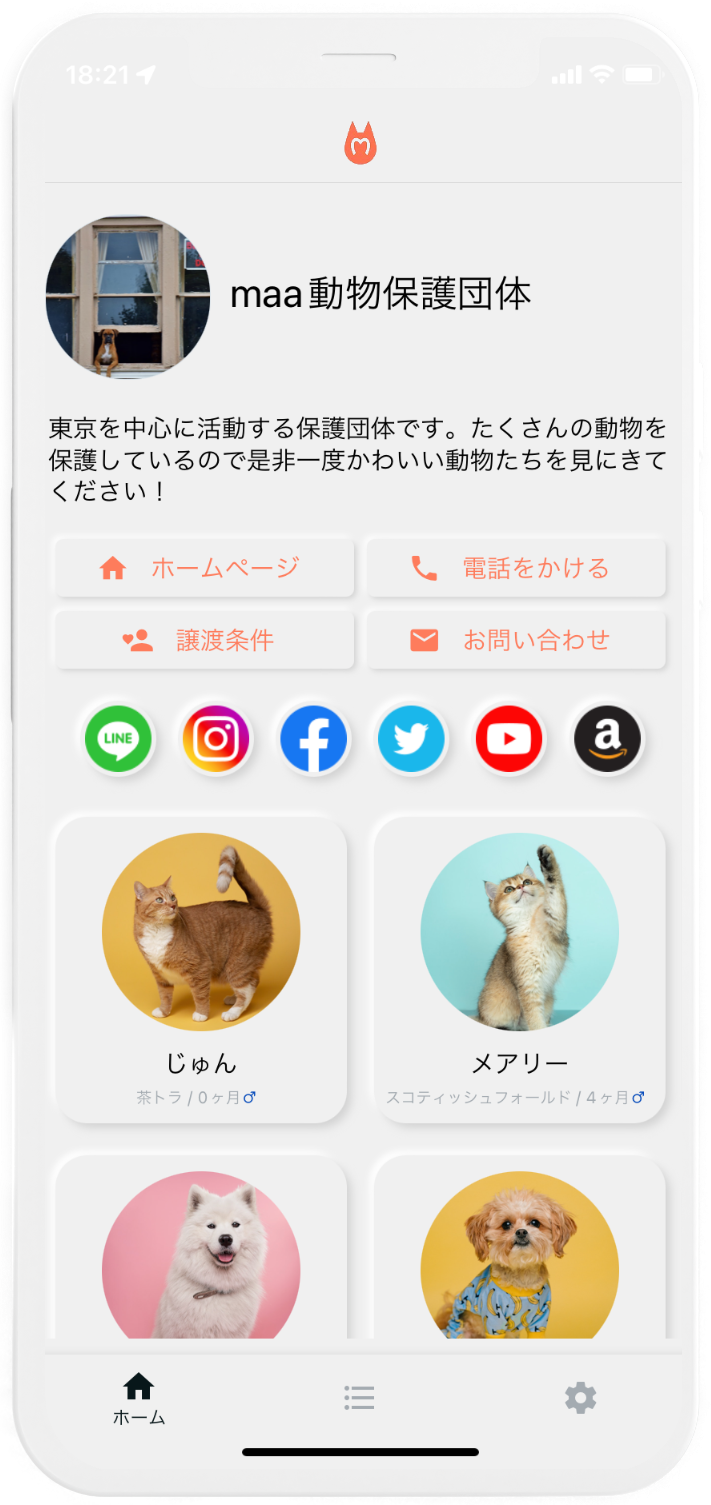Screen dimensions: 711x1505
Task: Open the Twitter profile
Action: click(x=411, y=739)
